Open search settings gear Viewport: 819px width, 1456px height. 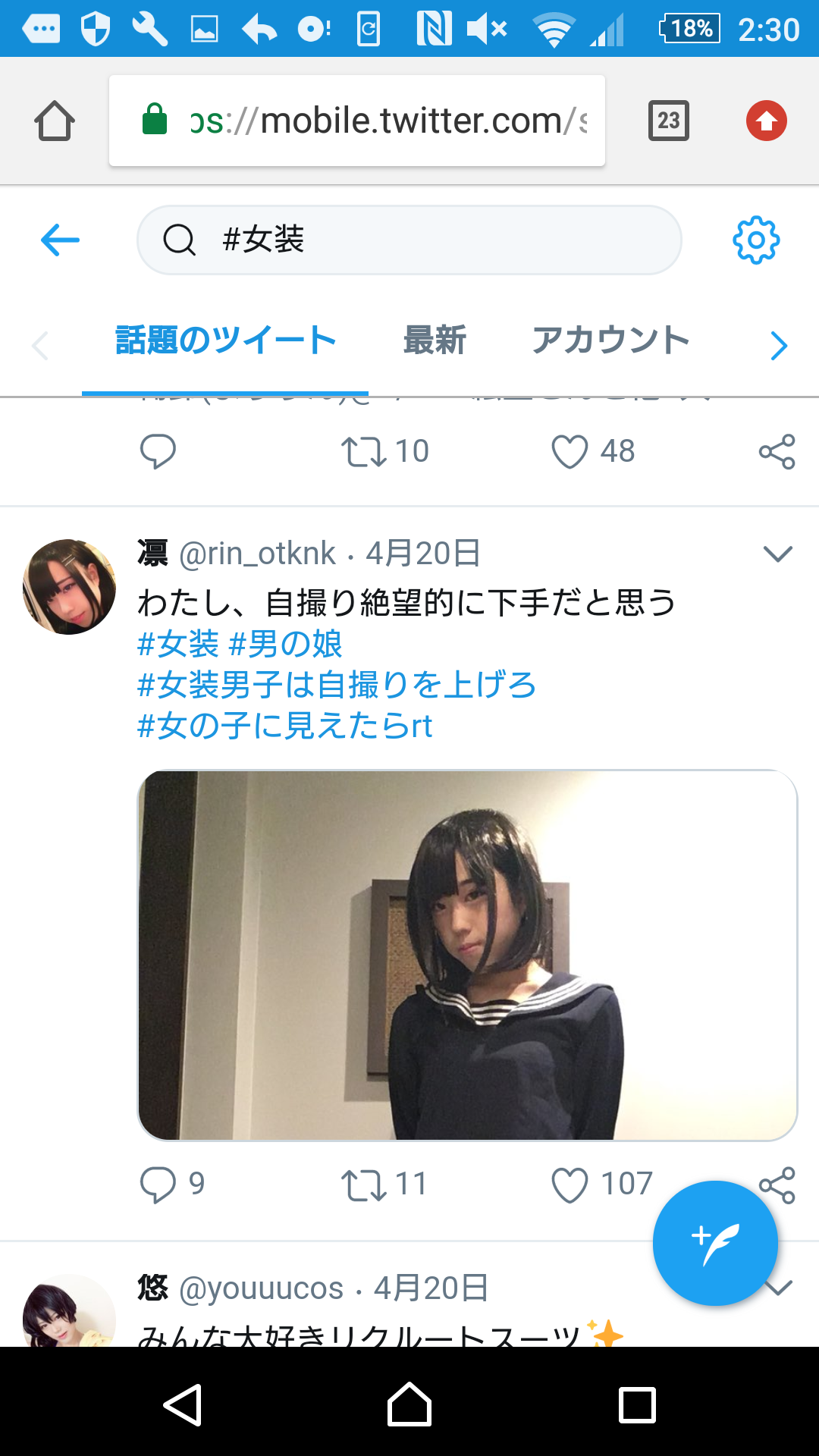[755, 240]
